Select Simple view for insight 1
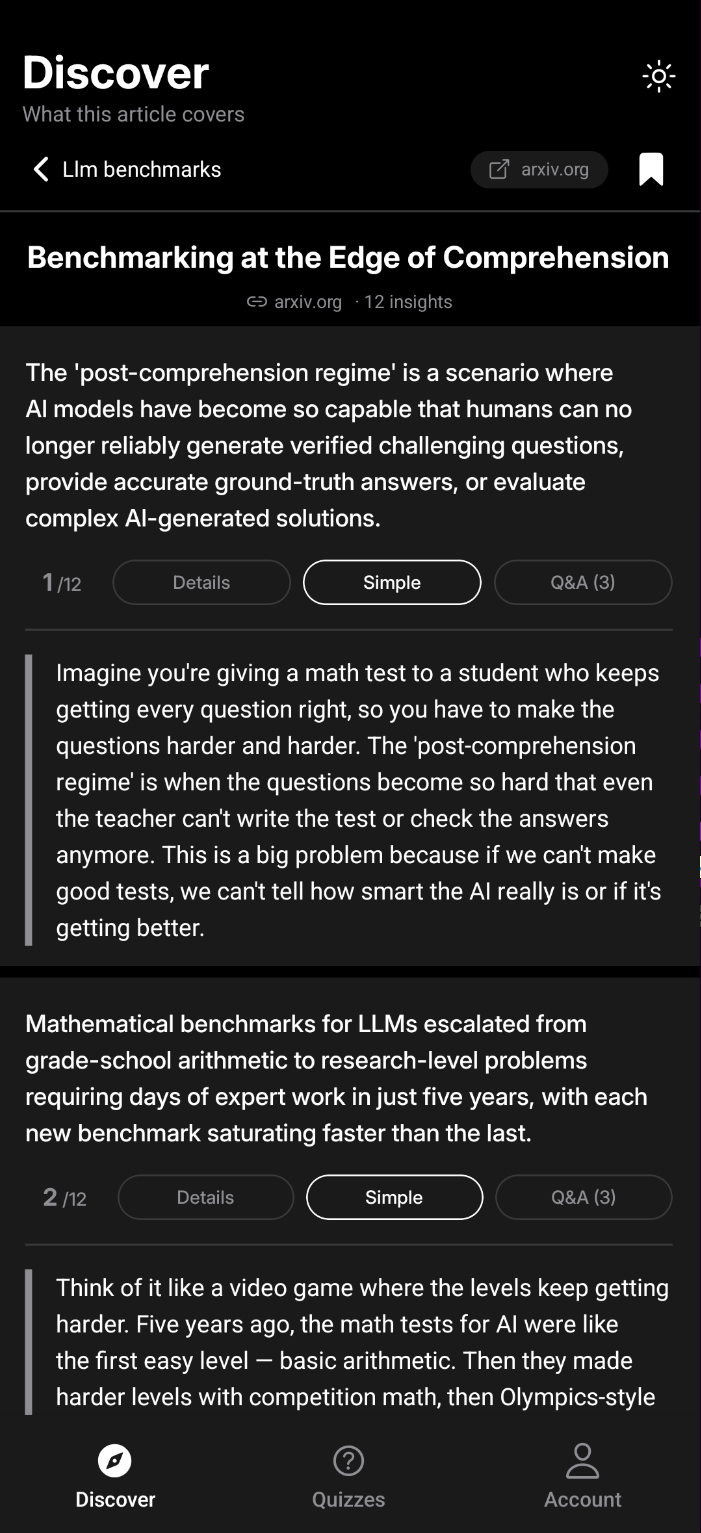This screenshot has height=1533, width=701. pos(392,583)
